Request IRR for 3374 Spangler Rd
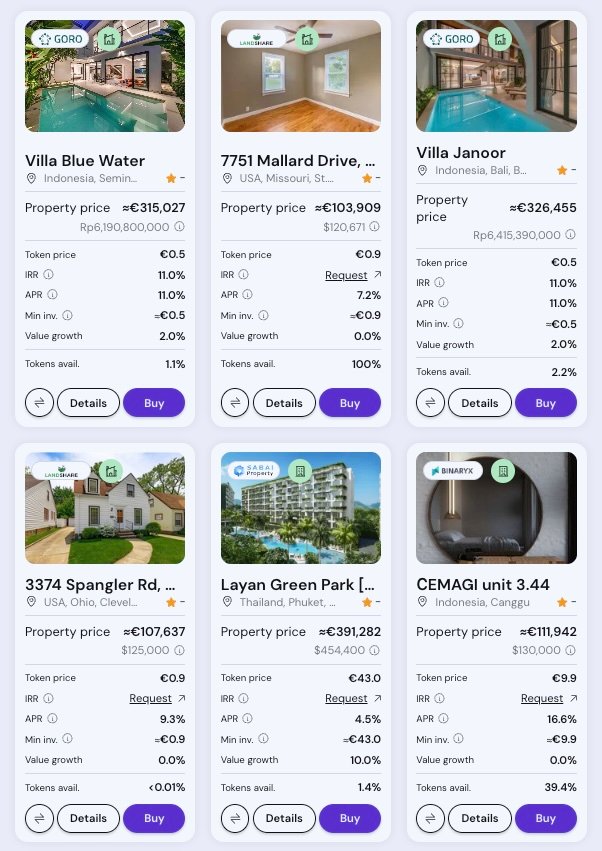The image size is (602, 851). point(150,698)
